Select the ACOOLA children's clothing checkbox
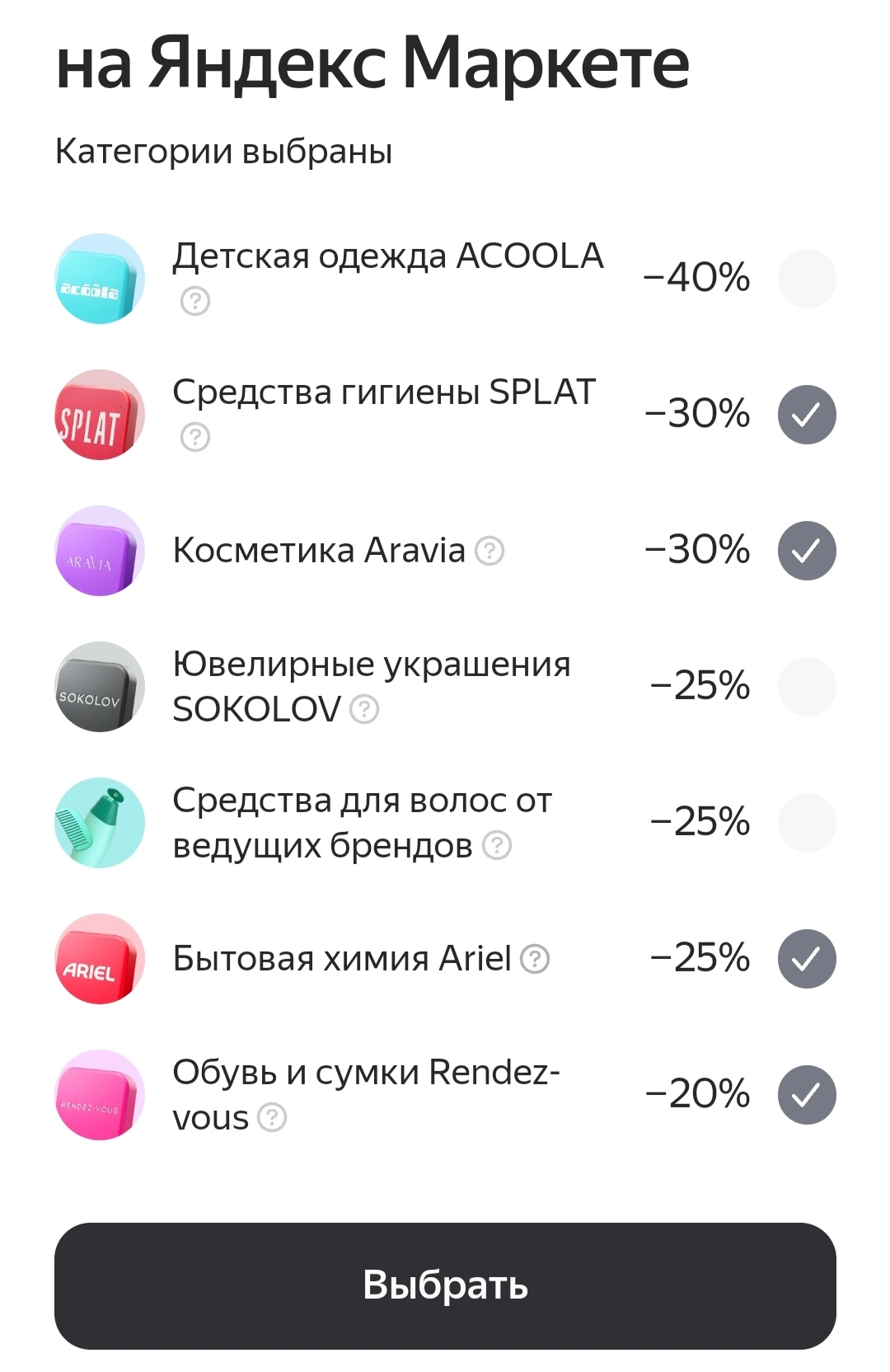The height and width of the screenshot is (1372, 890). [807, 279]
